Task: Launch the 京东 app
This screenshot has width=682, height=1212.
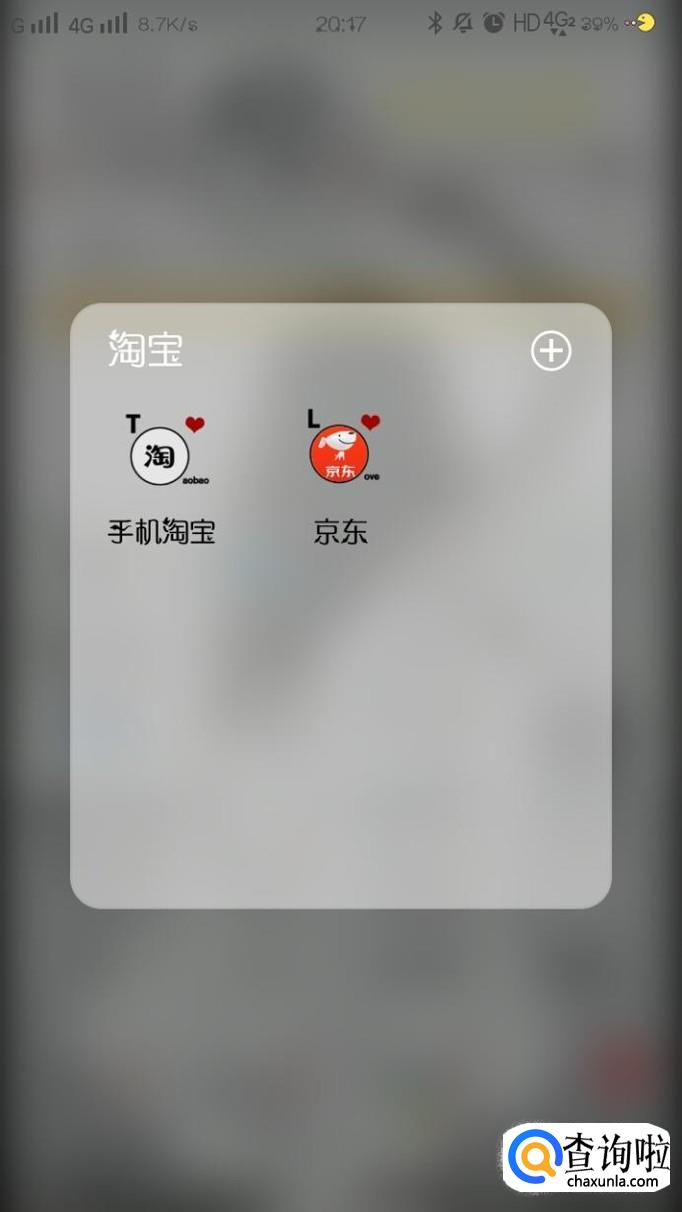Action: point(340,456)
